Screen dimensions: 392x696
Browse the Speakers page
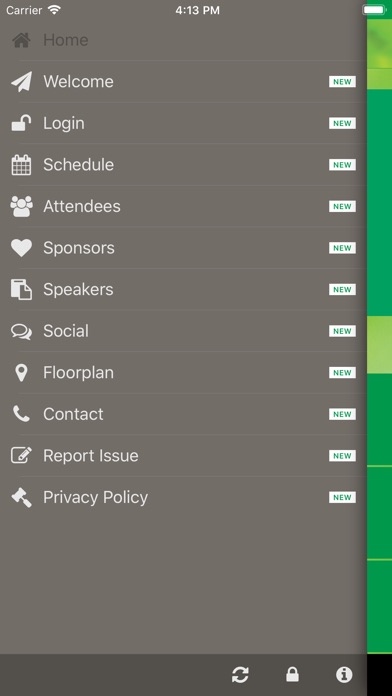click(x=183, y=289)
